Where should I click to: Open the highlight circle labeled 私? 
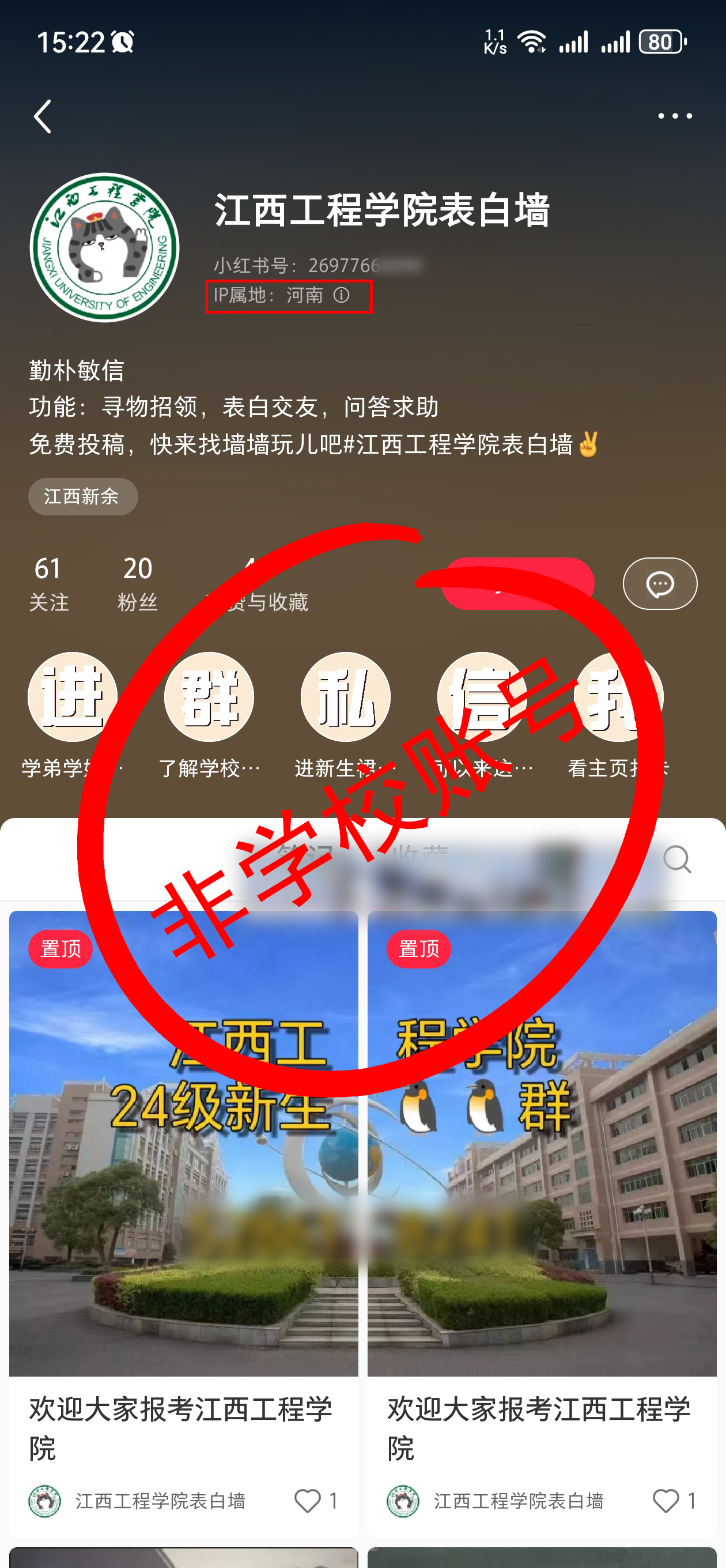tap(345, 697)
